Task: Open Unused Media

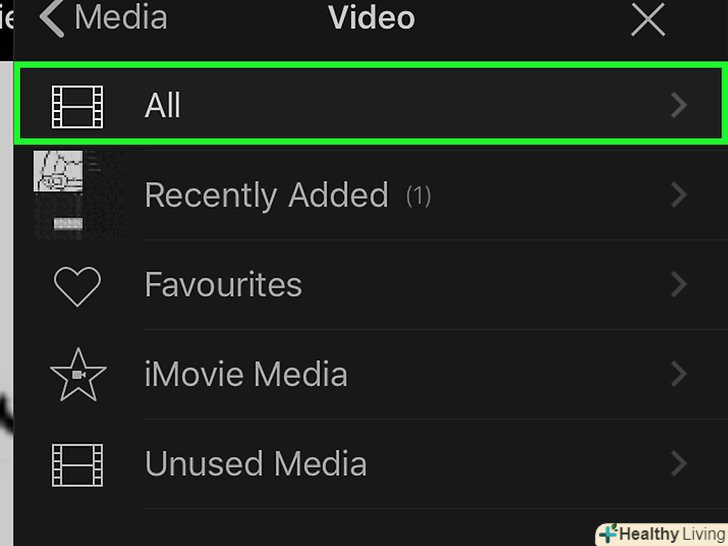Action: coord(368,464)
